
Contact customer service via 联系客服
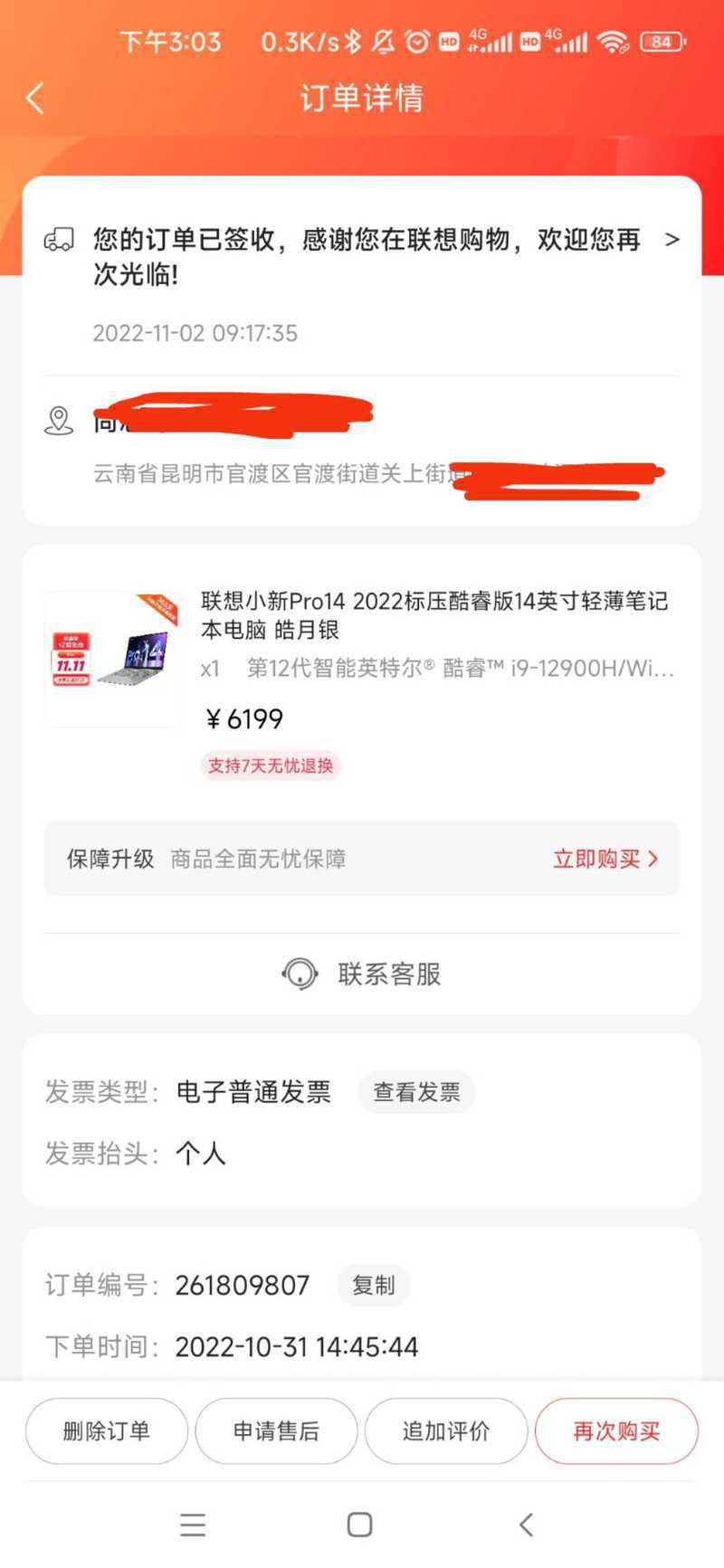tap(362, 974)
